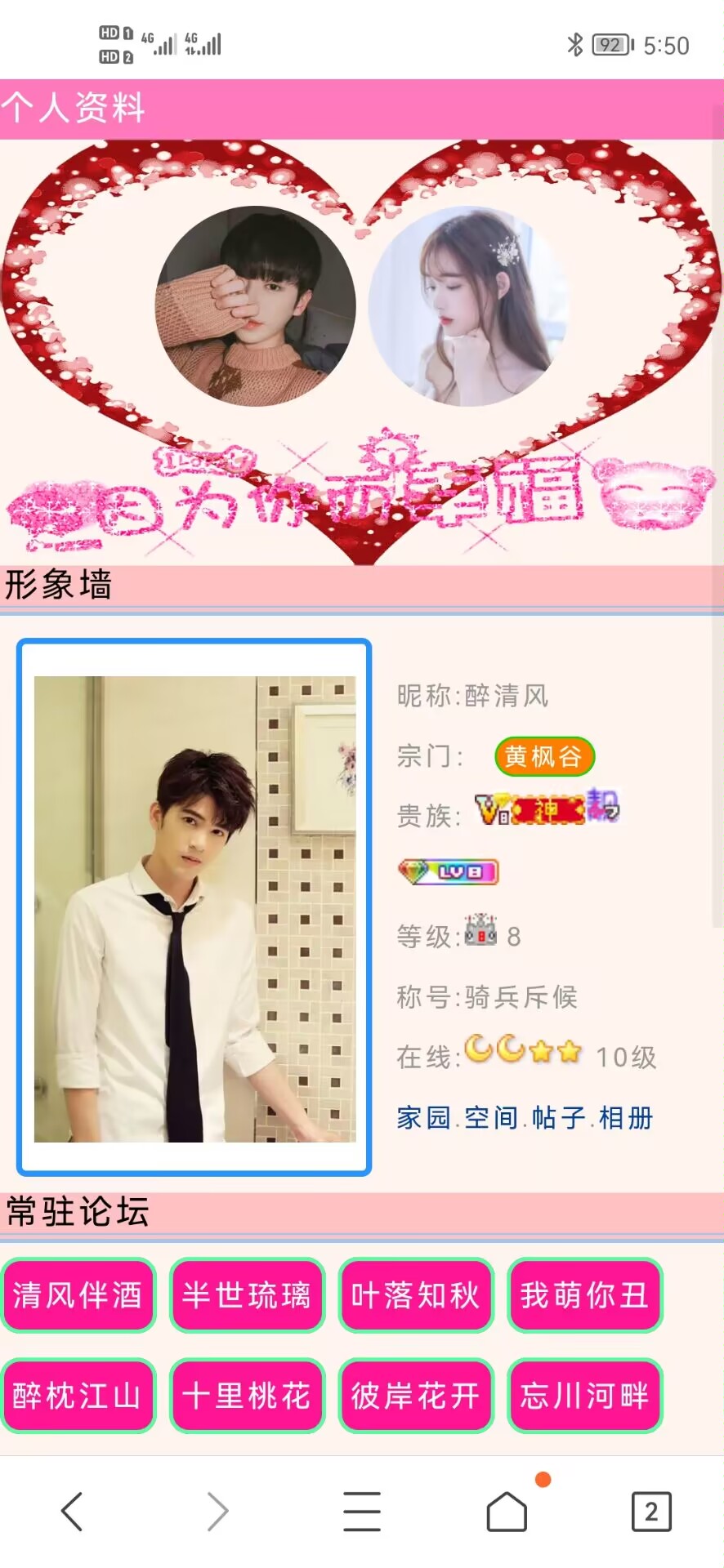Viewport: 724px width, 1568px height.
Task: Enter the 十里桃花 forum
Action: pos(247,1396)
